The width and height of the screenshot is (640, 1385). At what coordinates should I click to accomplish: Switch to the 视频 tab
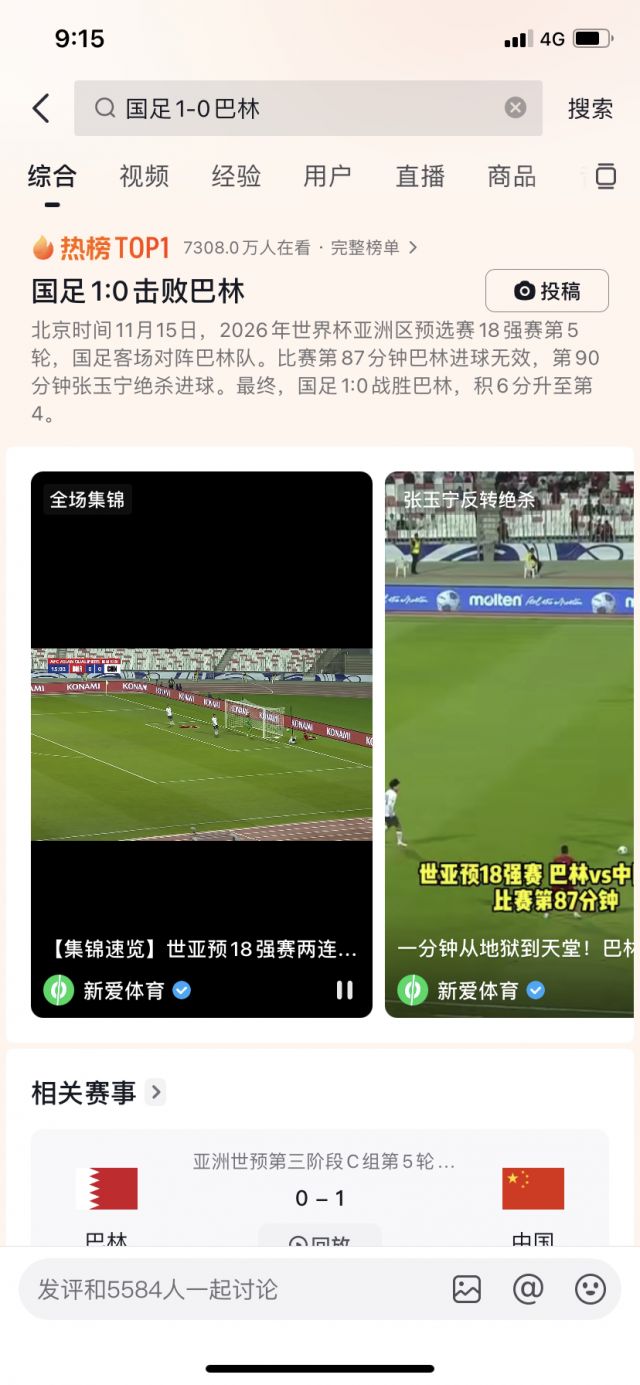144,177
